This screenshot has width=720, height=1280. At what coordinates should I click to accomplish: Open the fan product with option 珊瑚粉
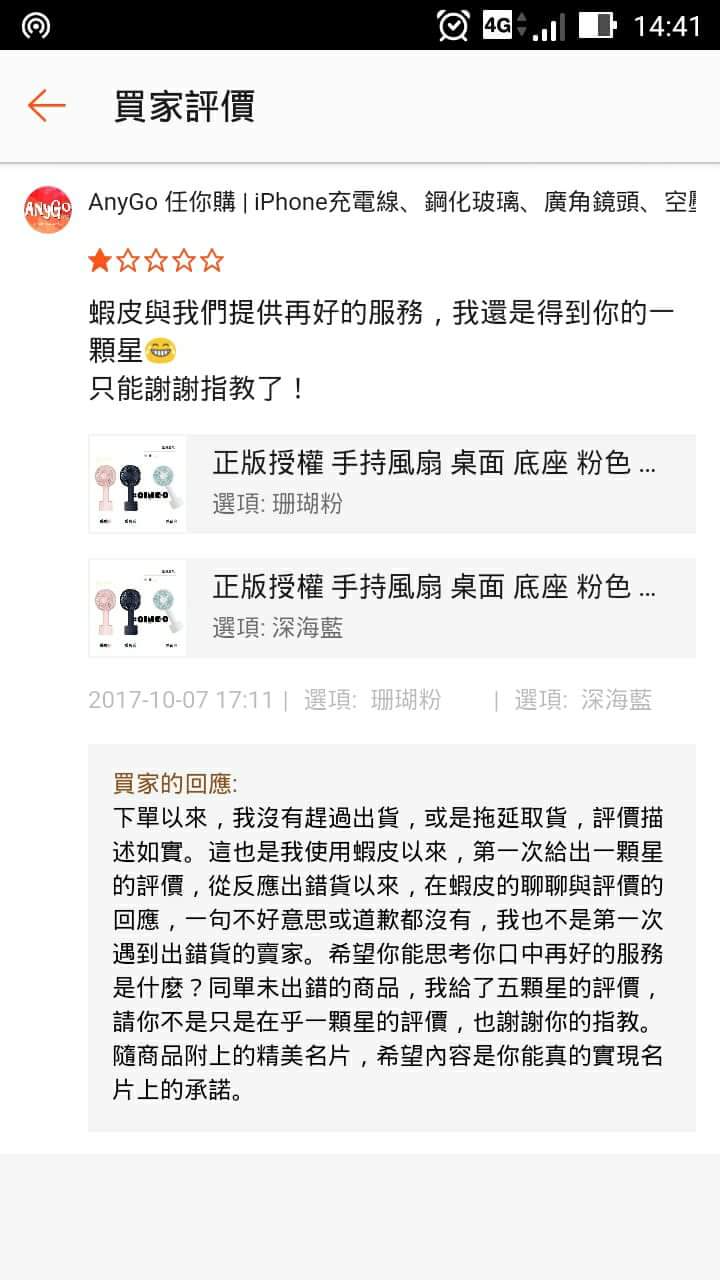click(392, 484)
